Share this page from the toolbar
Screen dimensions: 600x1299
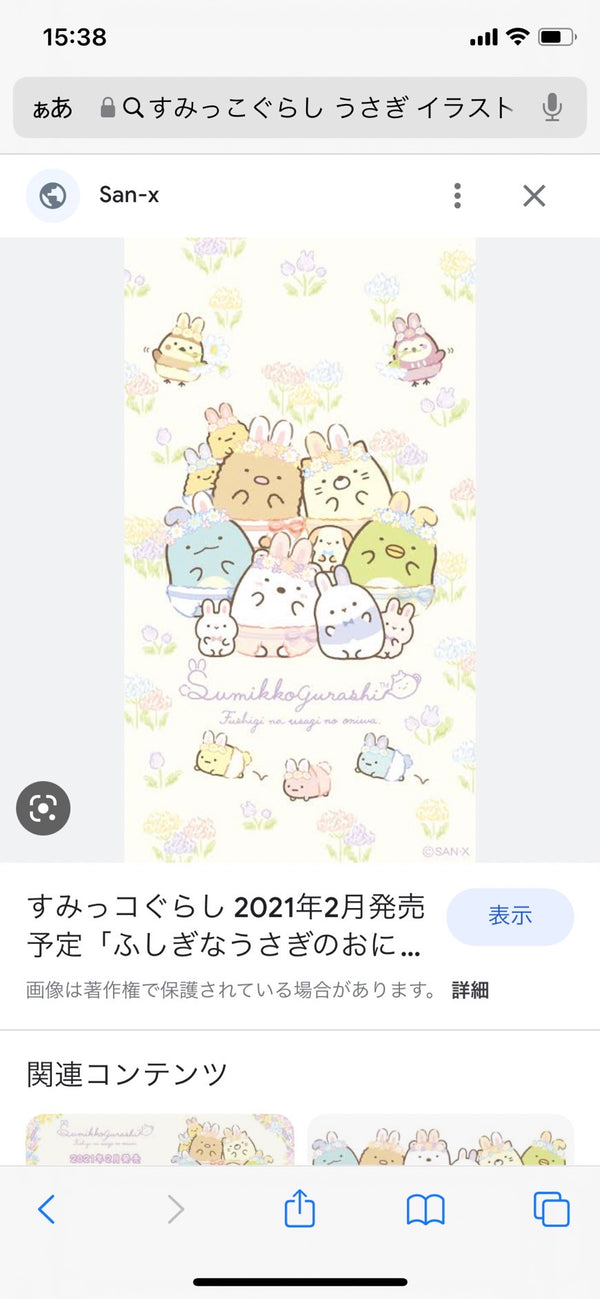tap(300, 1209)
